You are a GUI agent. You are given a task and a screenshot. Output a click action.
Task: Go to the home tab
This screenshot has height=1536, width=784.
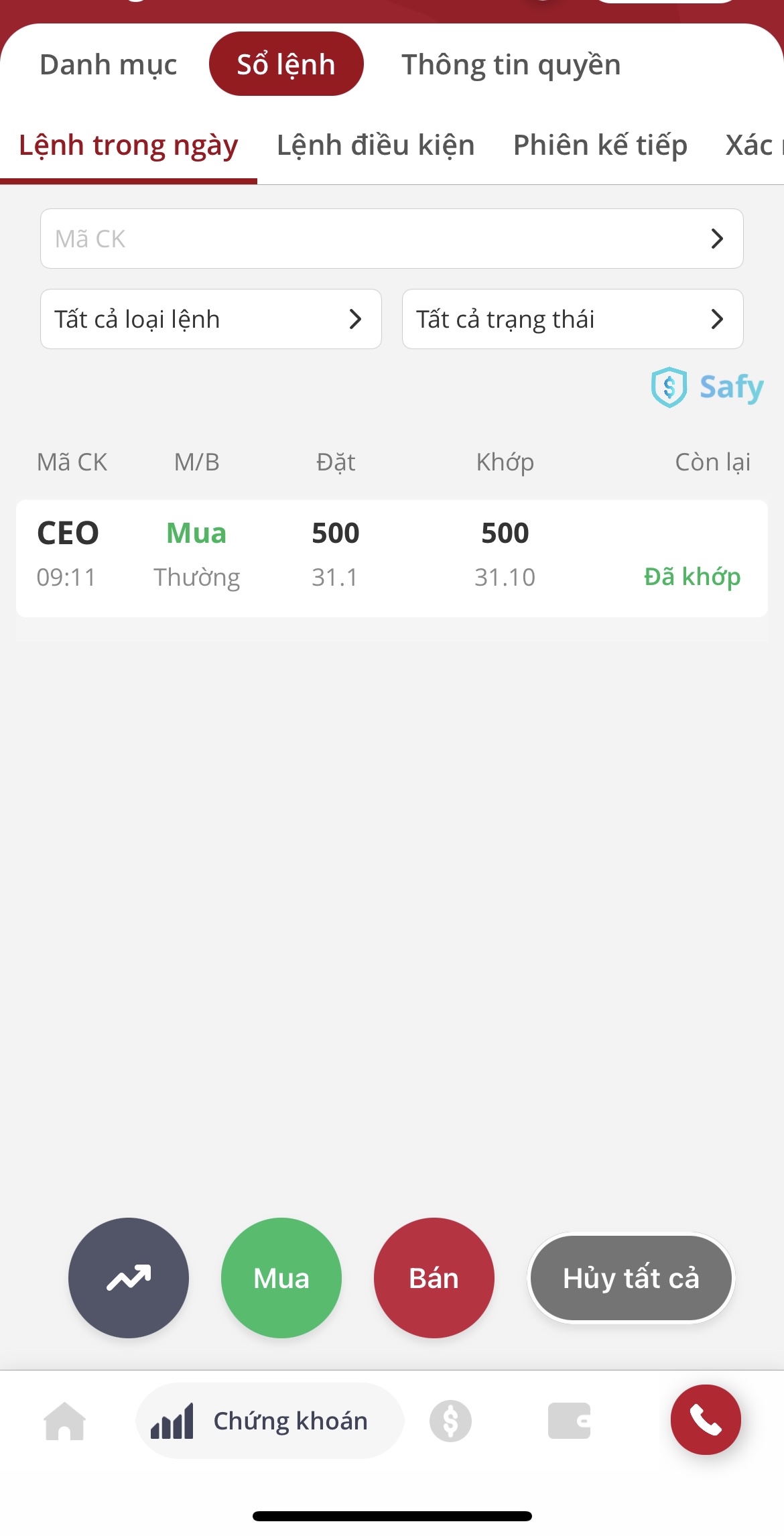[x=64, y=1421]
